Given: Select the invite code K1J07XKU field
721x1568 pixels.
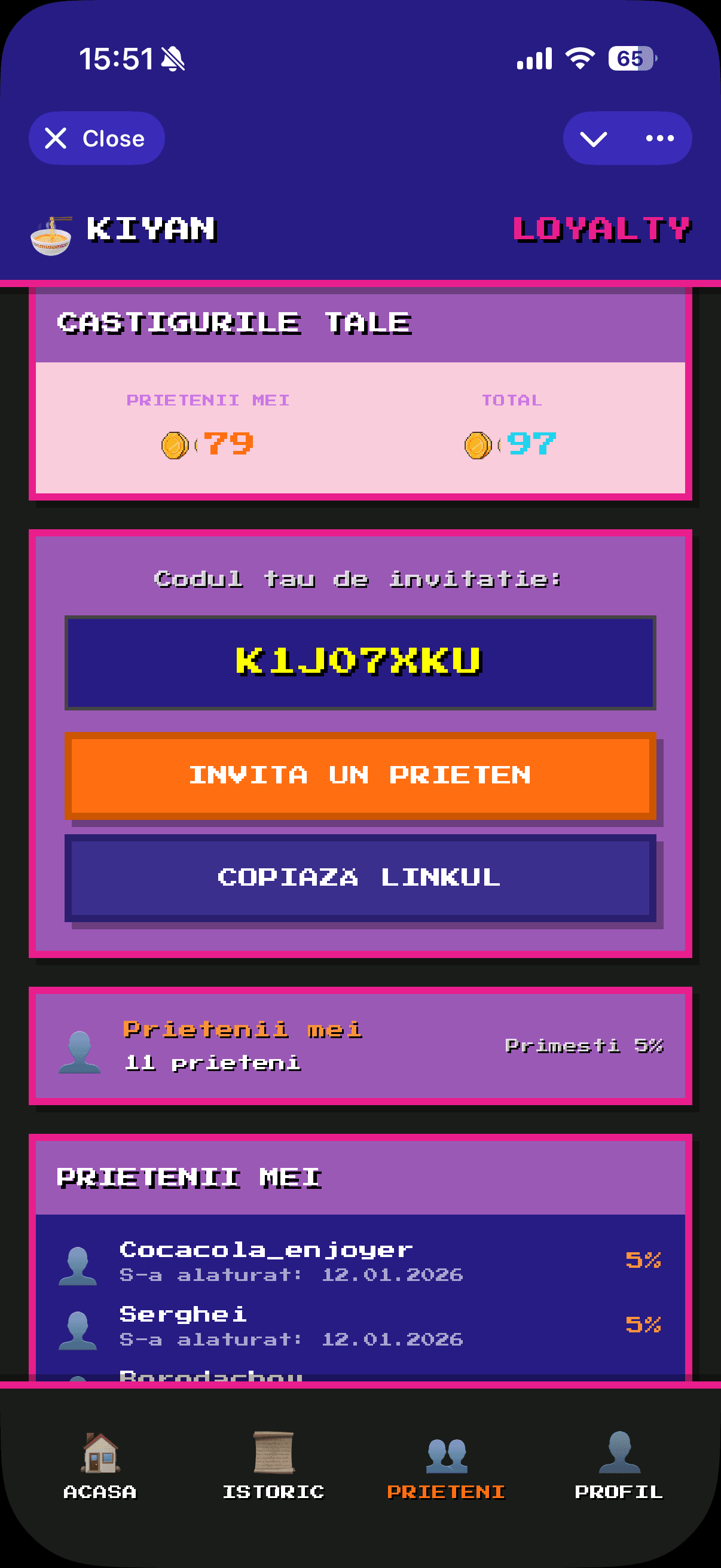Looking at the screenshot, I should 360,662.
